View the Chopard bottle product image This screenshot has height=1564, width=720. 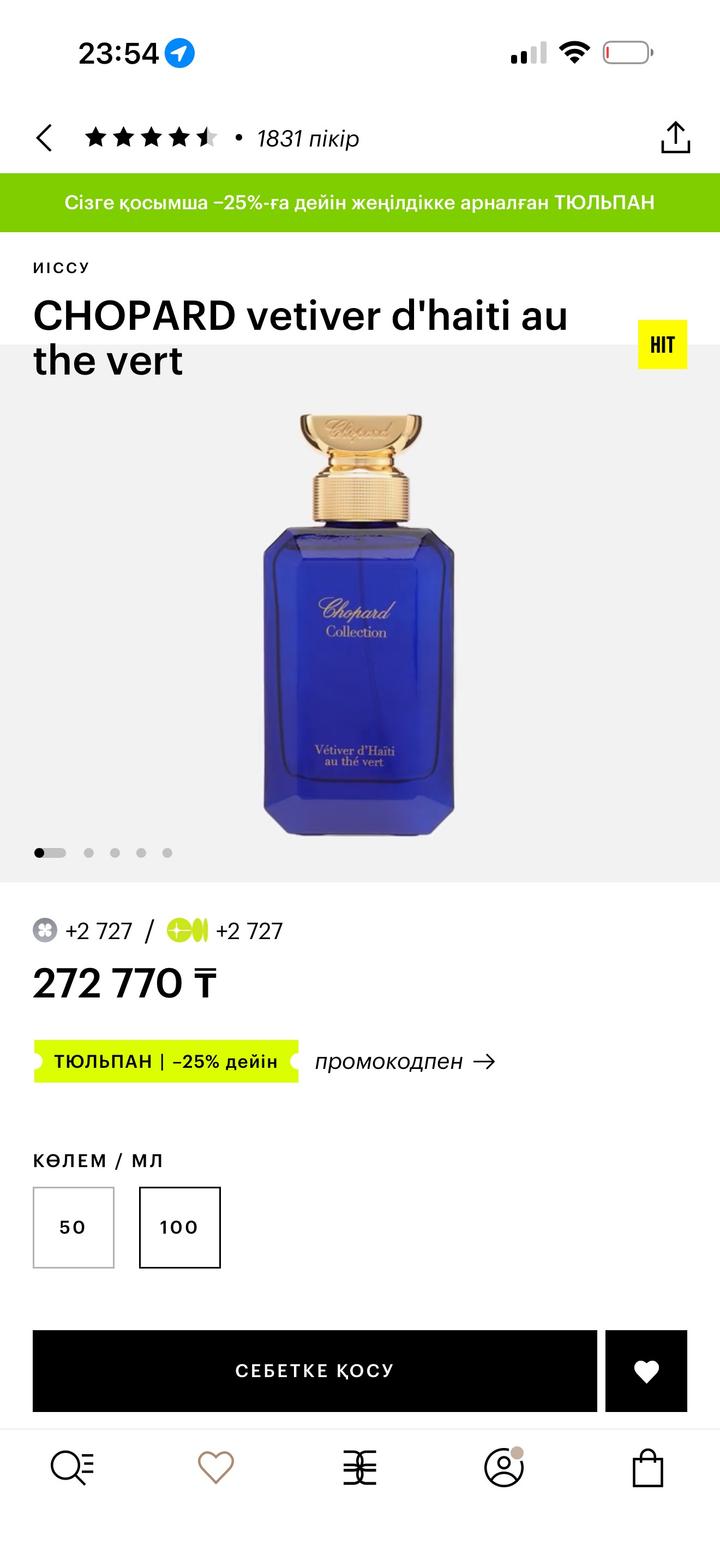click(x=359, y=625)
